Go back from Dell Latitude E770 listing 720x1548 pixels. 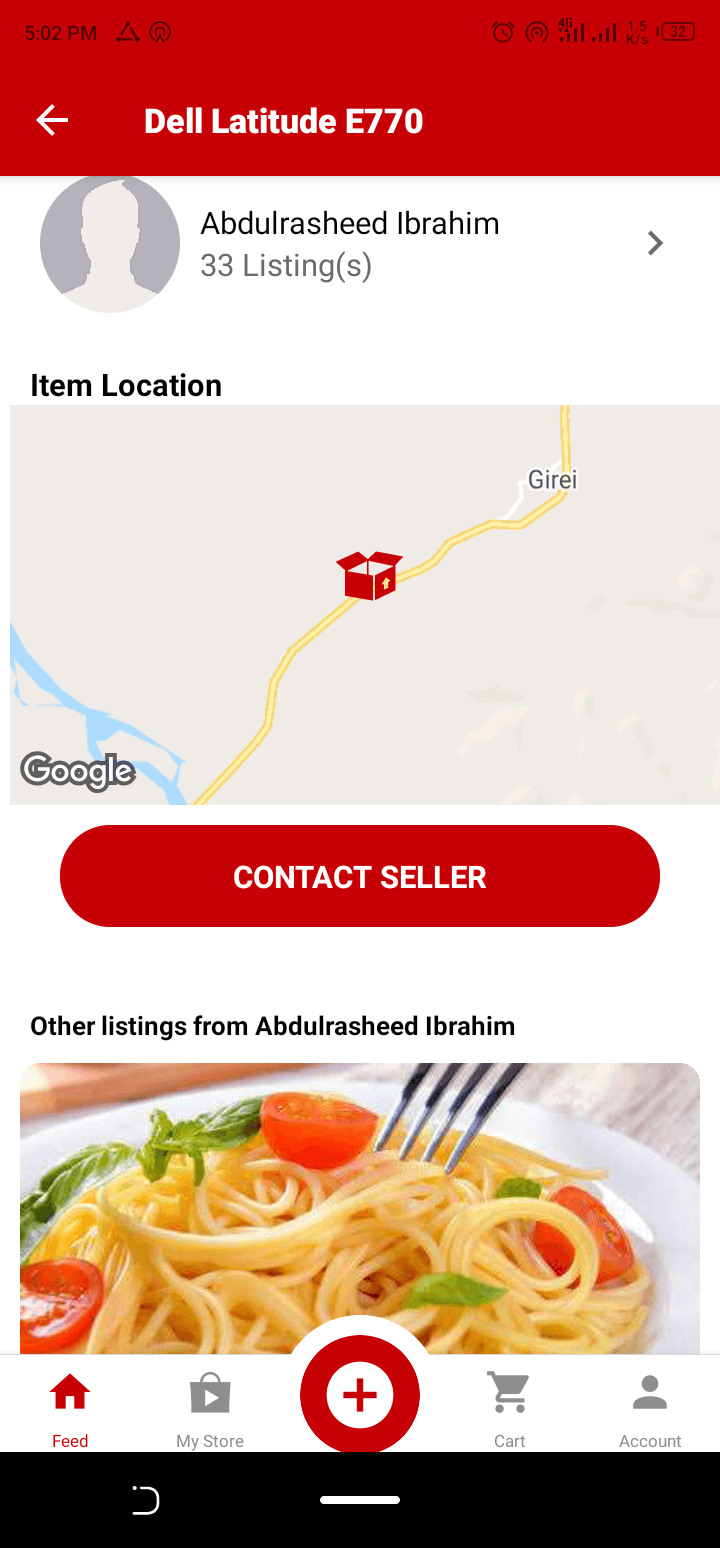tap(52, 121)
